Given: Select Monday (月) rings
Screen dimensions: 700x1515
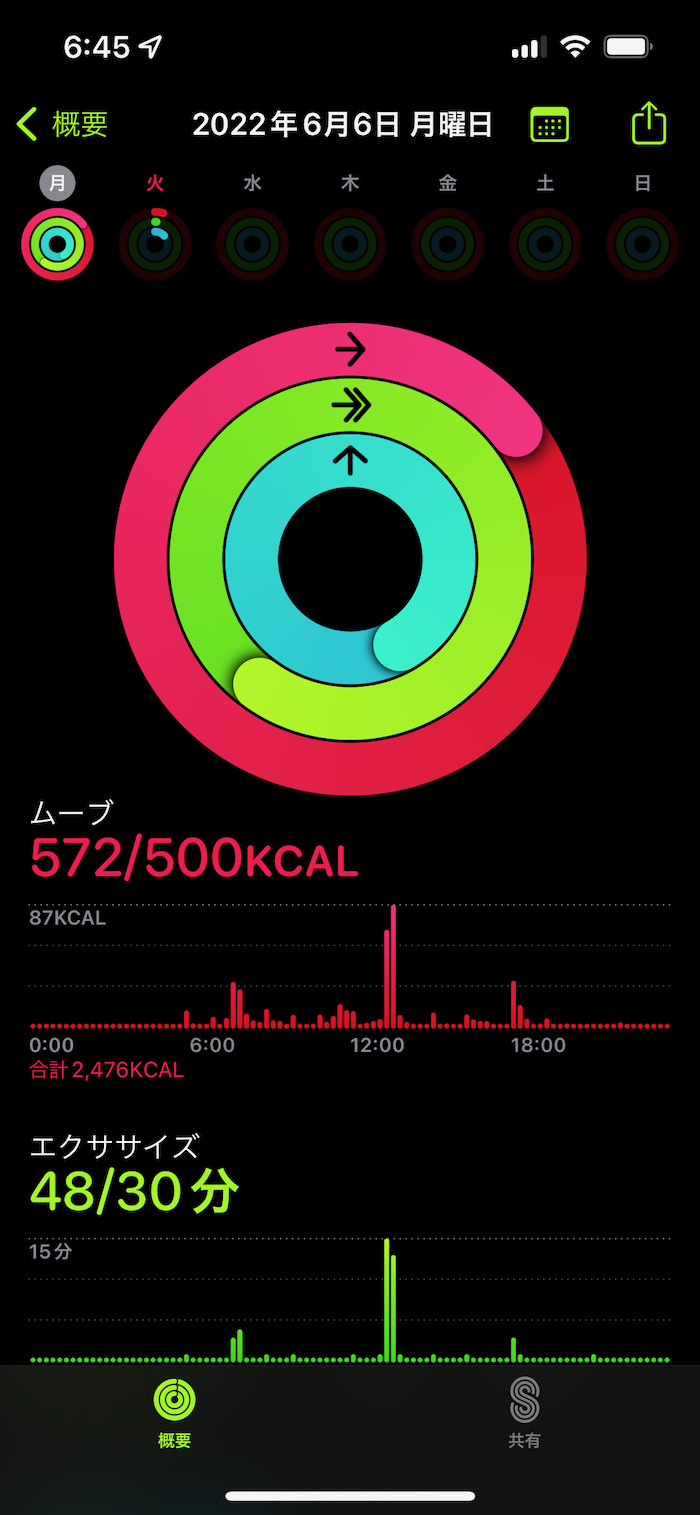Looking at the screenshot, I should (x=58, y=243).
